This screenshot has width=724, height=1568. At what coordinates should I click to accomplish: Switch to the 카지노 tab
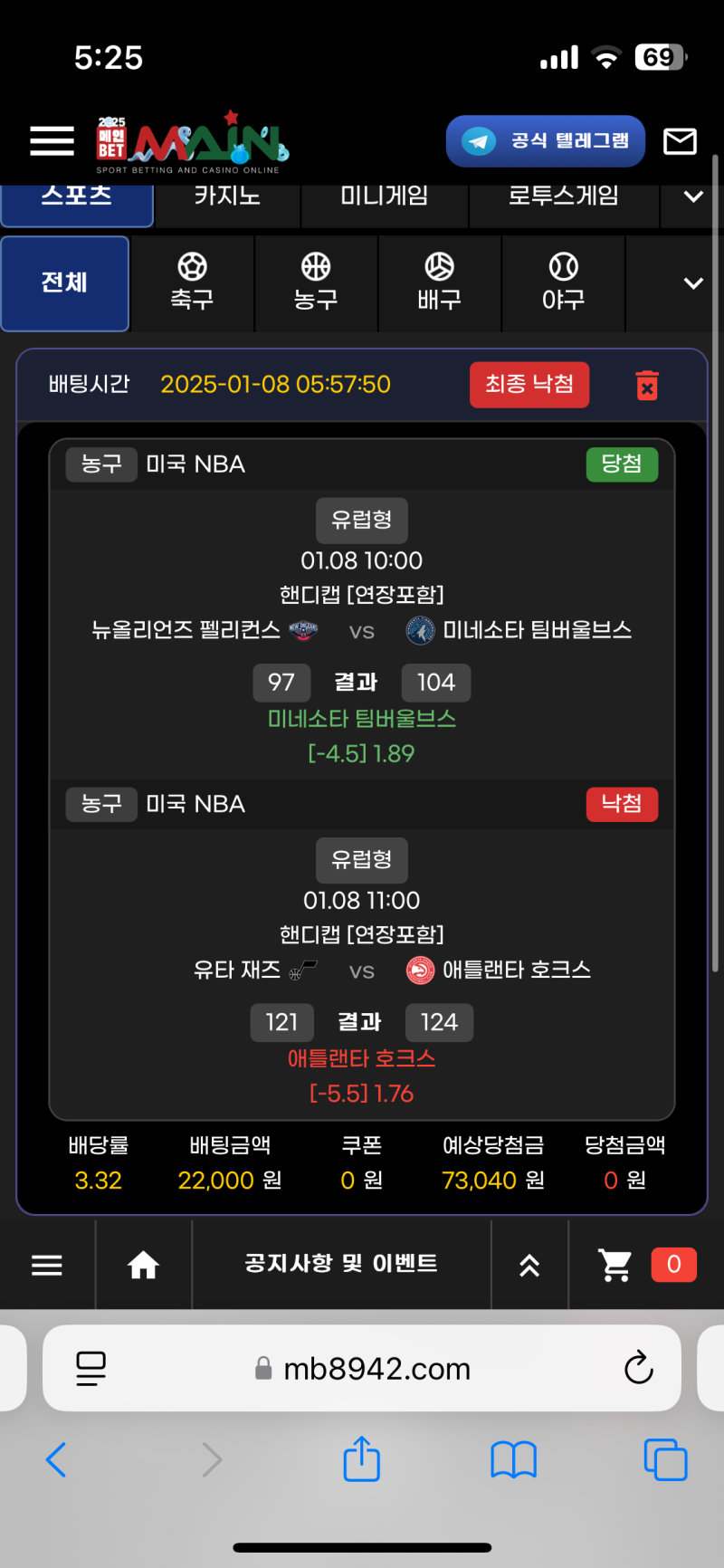[227, 197]
